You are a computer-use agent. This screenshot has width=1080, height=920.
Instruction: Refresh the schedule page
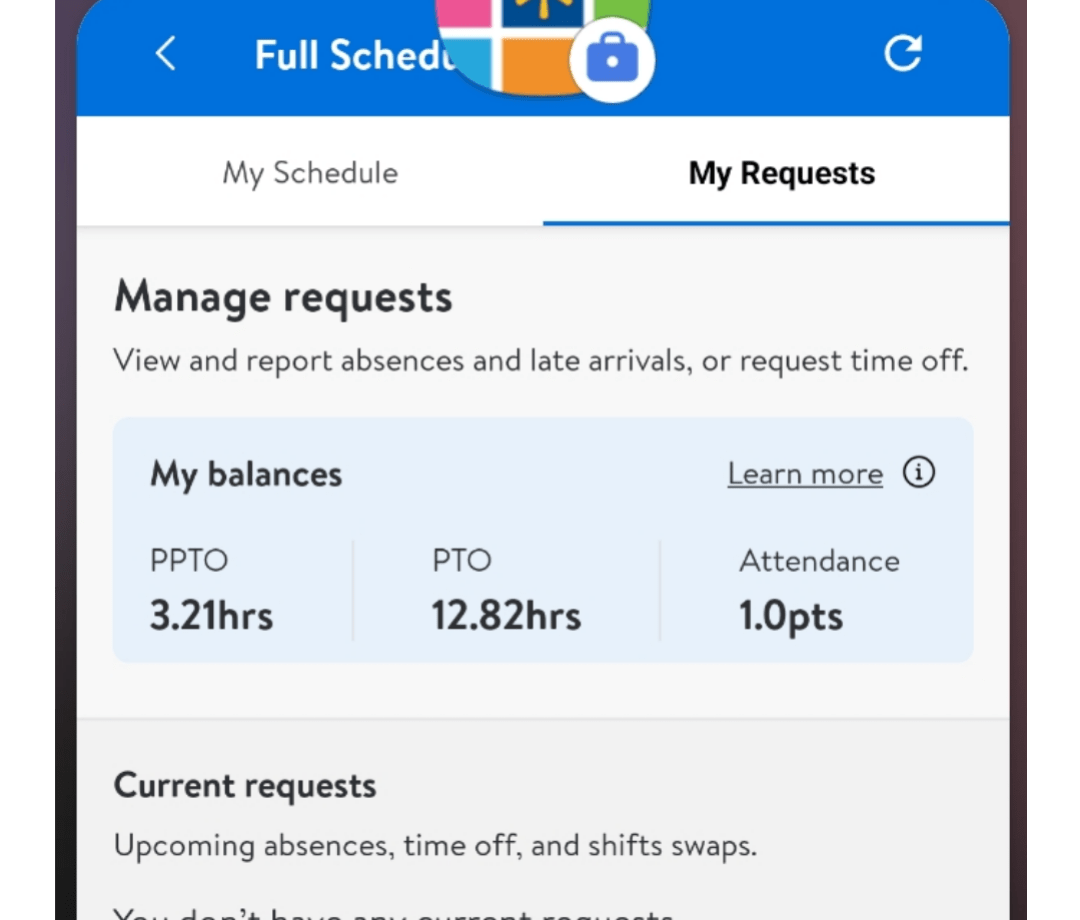(902, 54)
